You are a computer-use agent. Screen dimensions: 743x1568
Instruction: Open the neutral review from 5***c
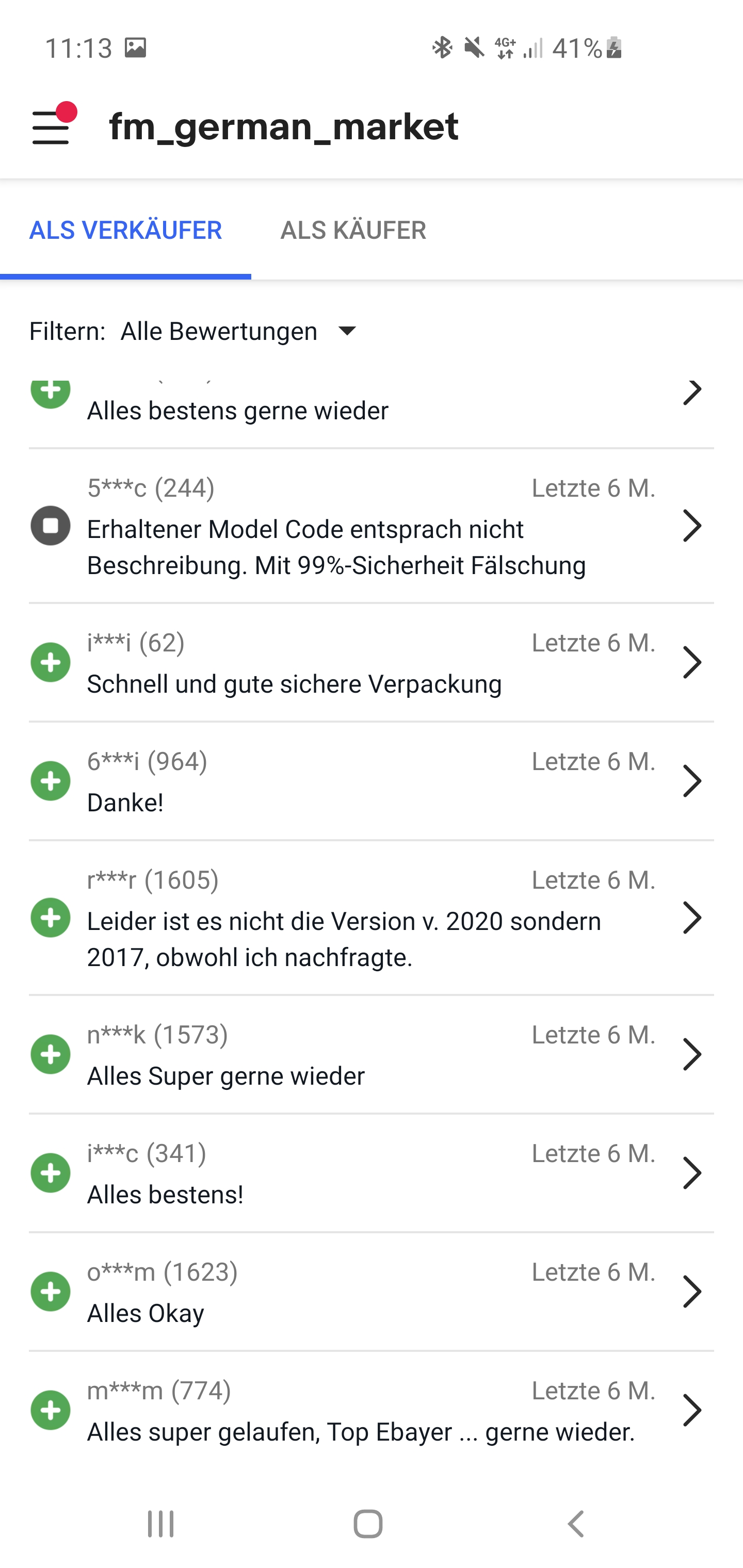coord(370,527)
